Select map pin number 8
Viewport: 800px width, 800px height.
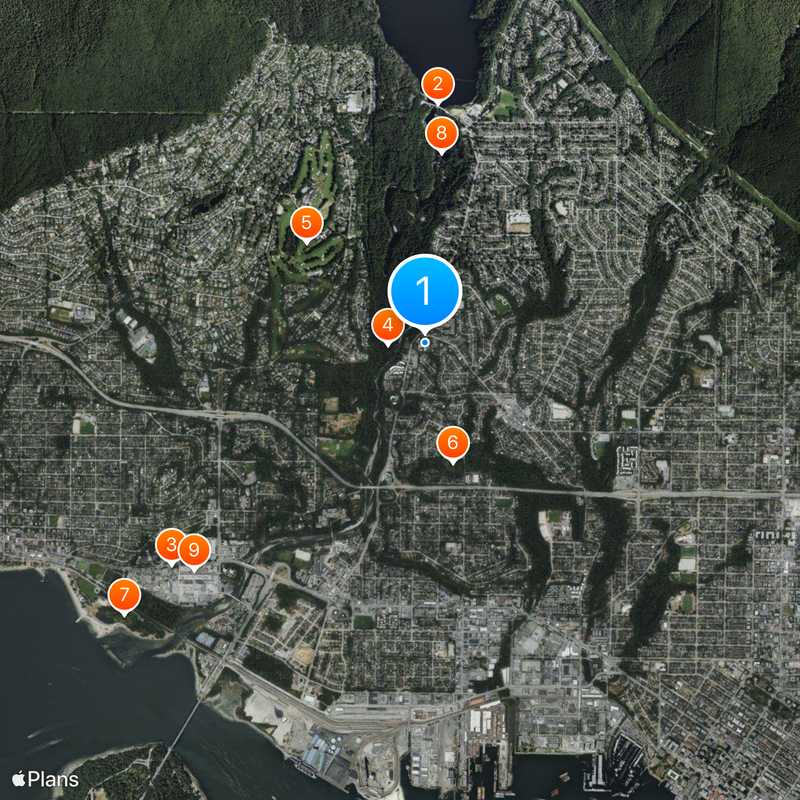click(442, 133)
